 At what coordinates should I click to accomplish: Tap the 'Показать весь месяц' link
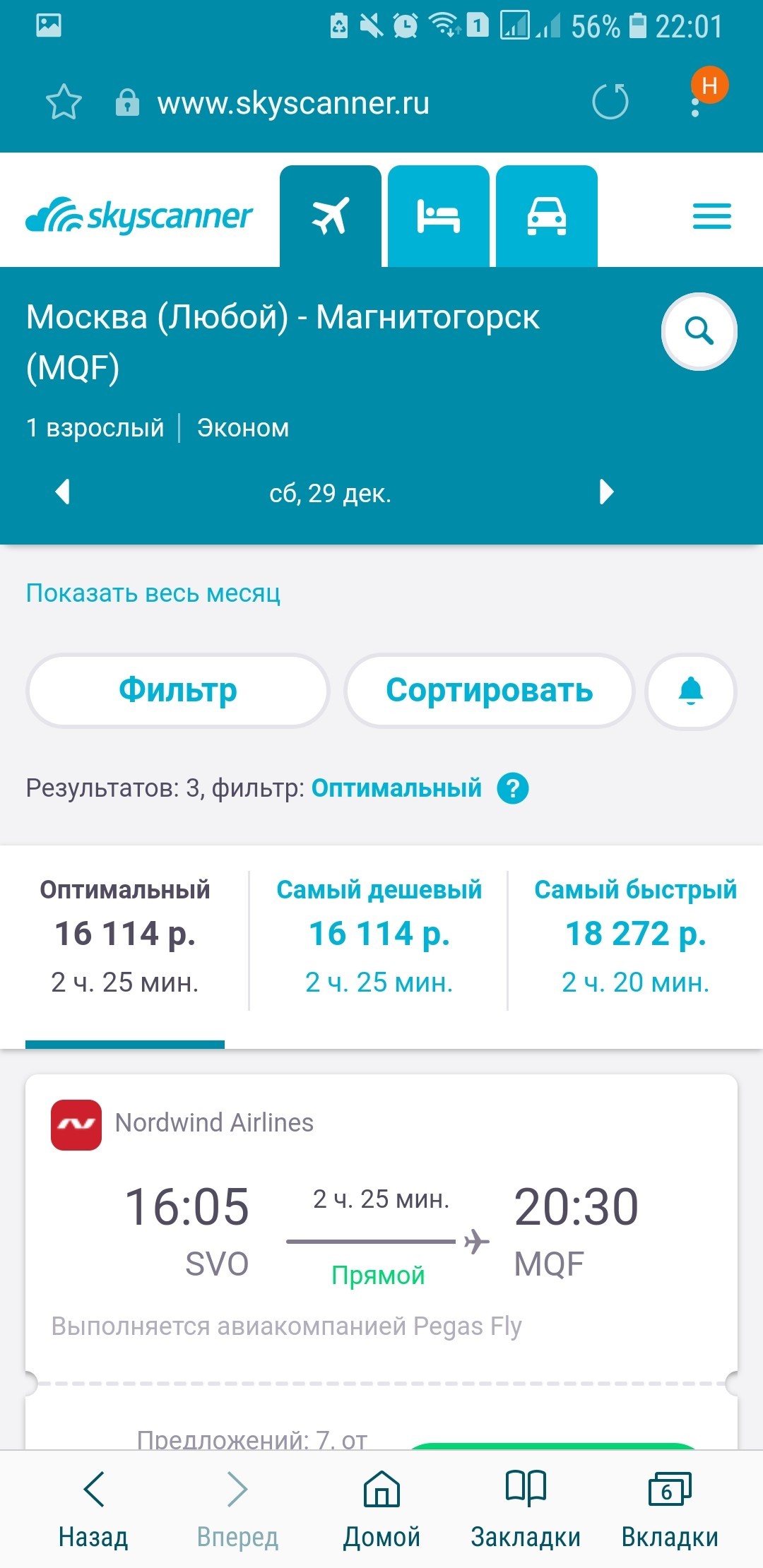pyautogui.click(x=153, y=593)
